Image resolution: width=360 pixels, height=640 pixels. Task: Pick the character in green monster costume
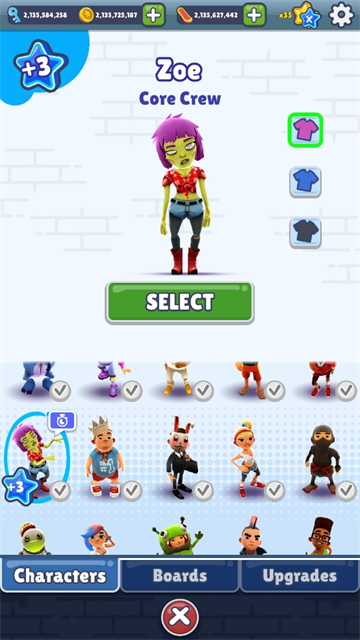click(177, 536)
